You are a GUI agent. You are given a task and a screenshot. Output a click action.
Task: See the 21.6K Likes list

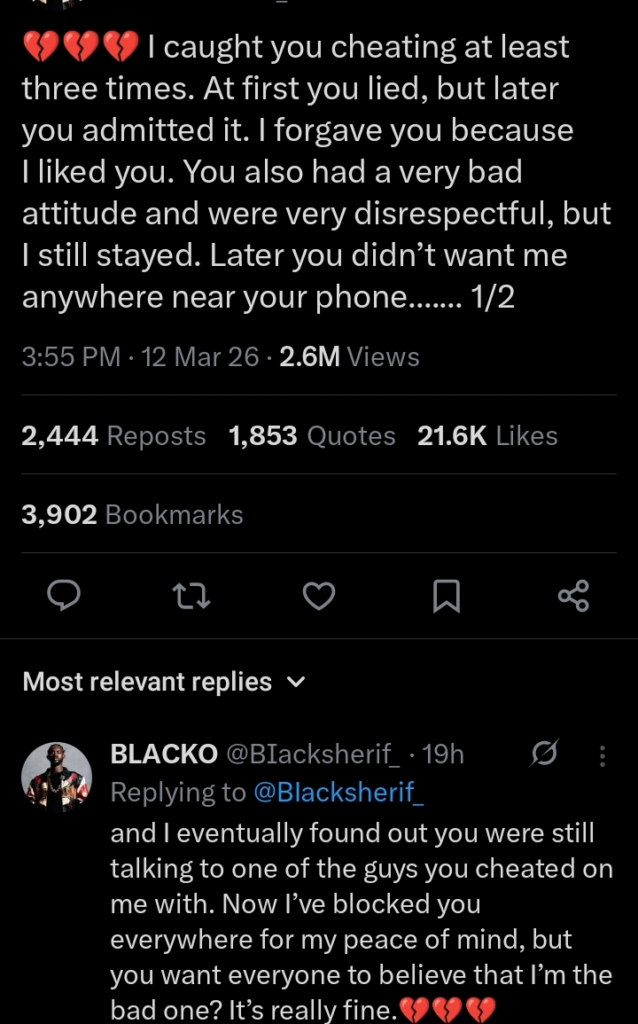pos(487,436)
